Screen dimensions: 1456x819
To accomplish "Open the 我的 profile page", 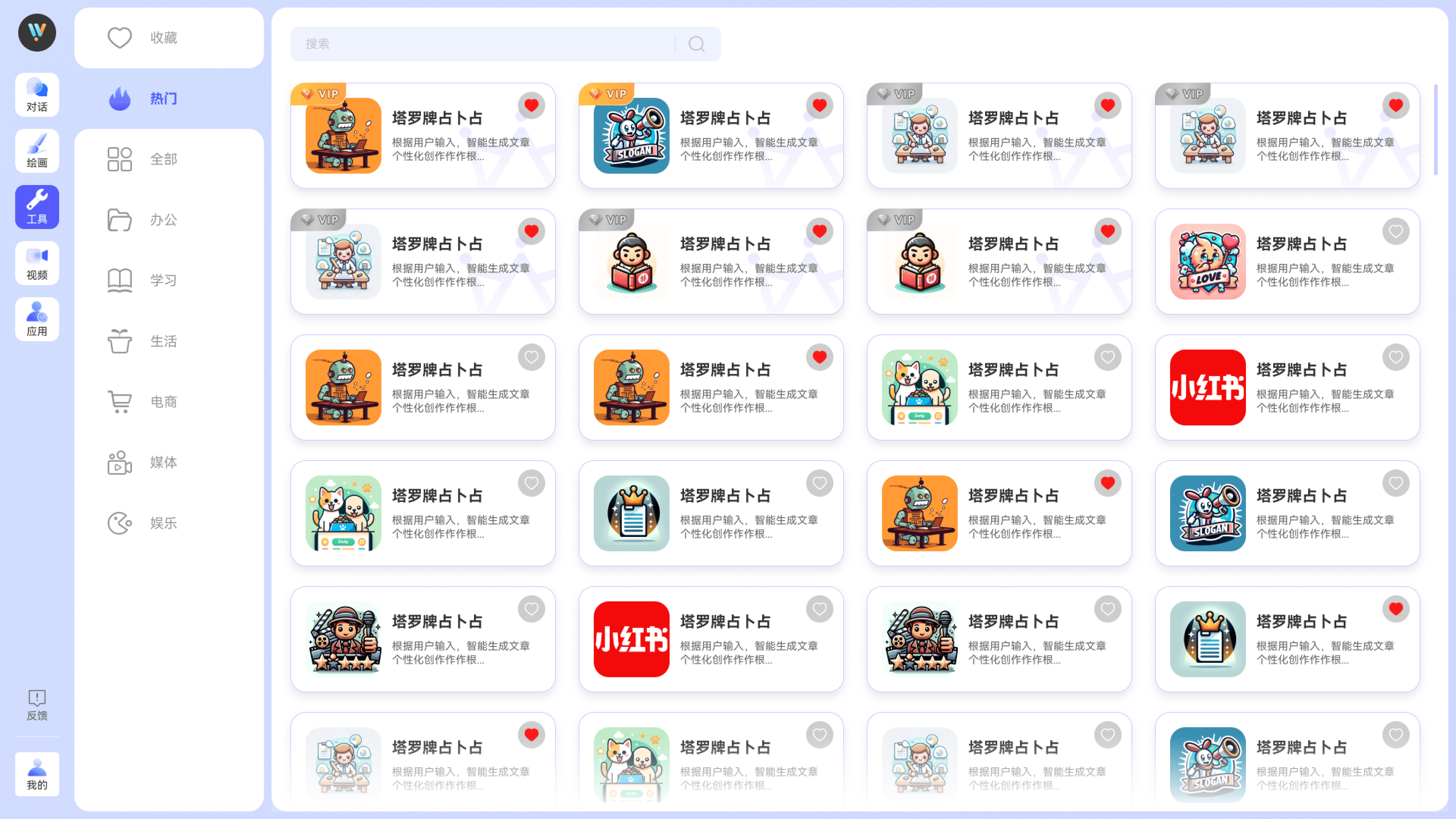I will [x=37, y=774].
